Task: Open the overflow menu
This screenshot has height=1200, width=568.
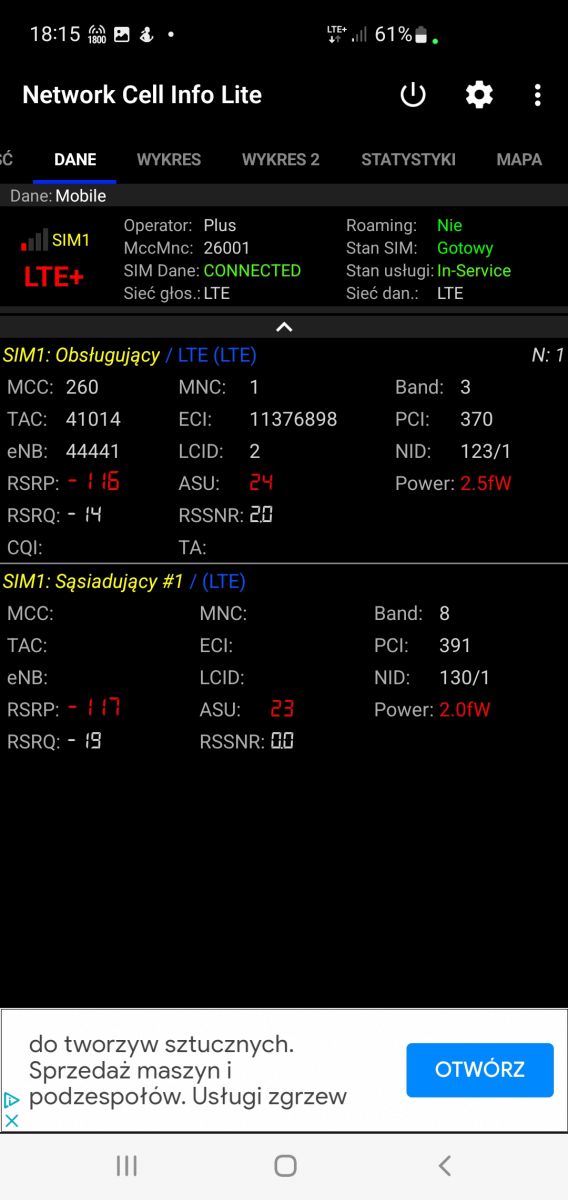Action: click(x=538, y=95)
